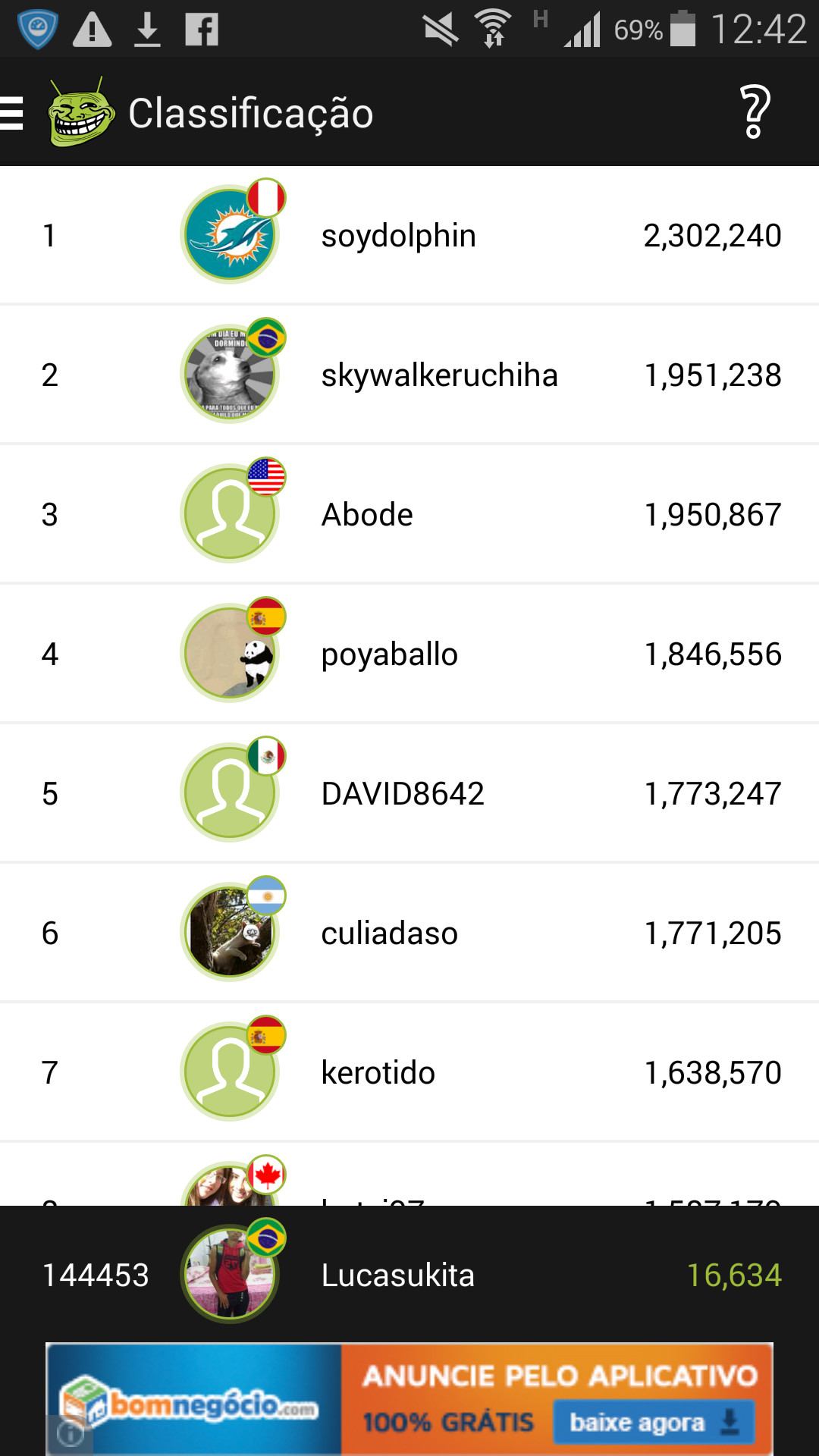
Task: Open the hamburger drawer menu
Action: coord(12,114)
